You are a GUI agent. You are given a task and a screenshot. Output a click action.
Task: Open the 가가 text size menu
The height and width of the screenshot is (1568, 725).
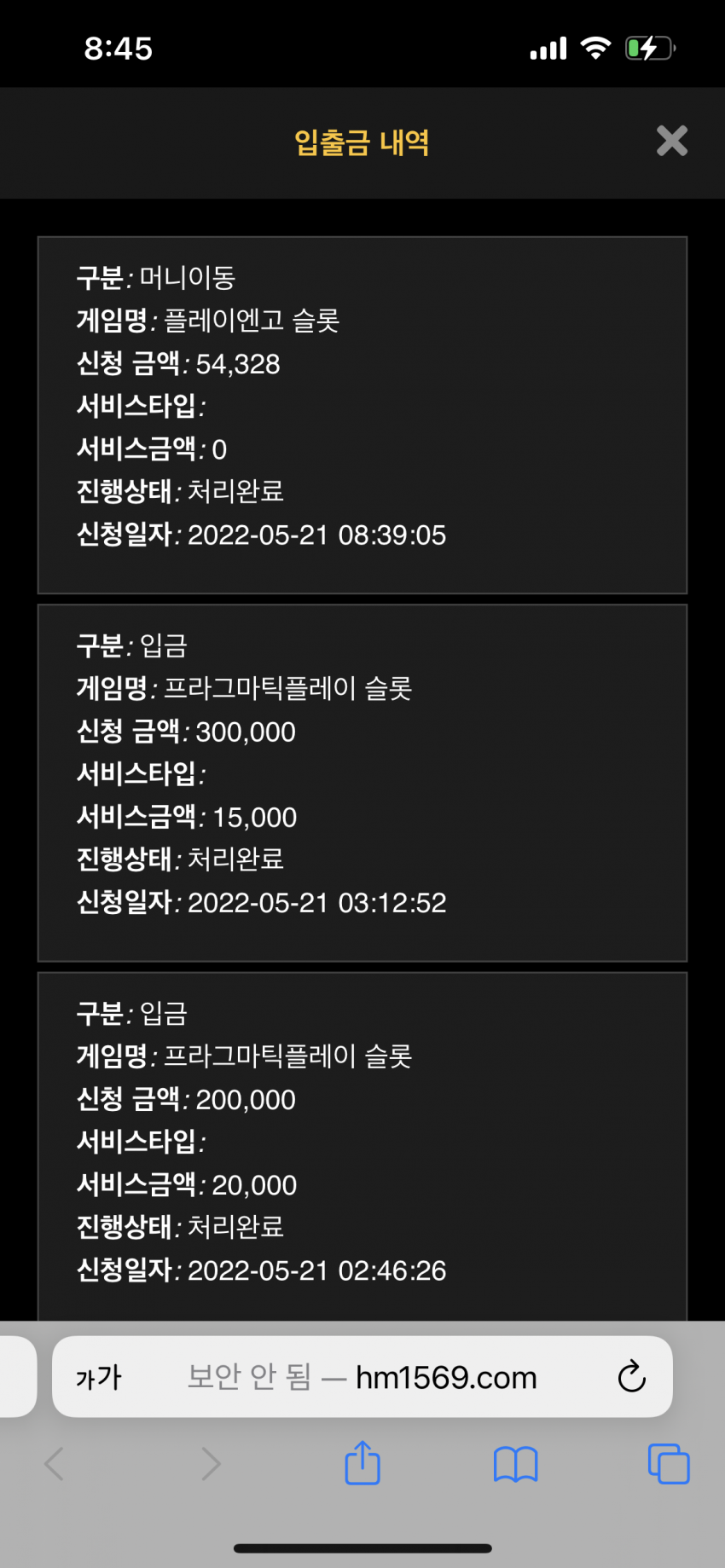pos(99,1377)
